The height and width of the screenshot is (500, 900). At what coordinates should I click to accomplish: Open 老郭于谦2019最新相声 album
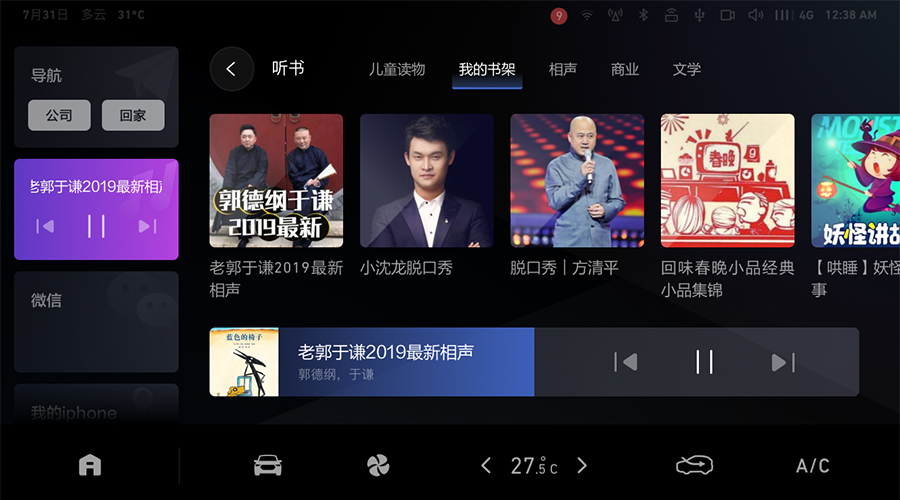276,181
